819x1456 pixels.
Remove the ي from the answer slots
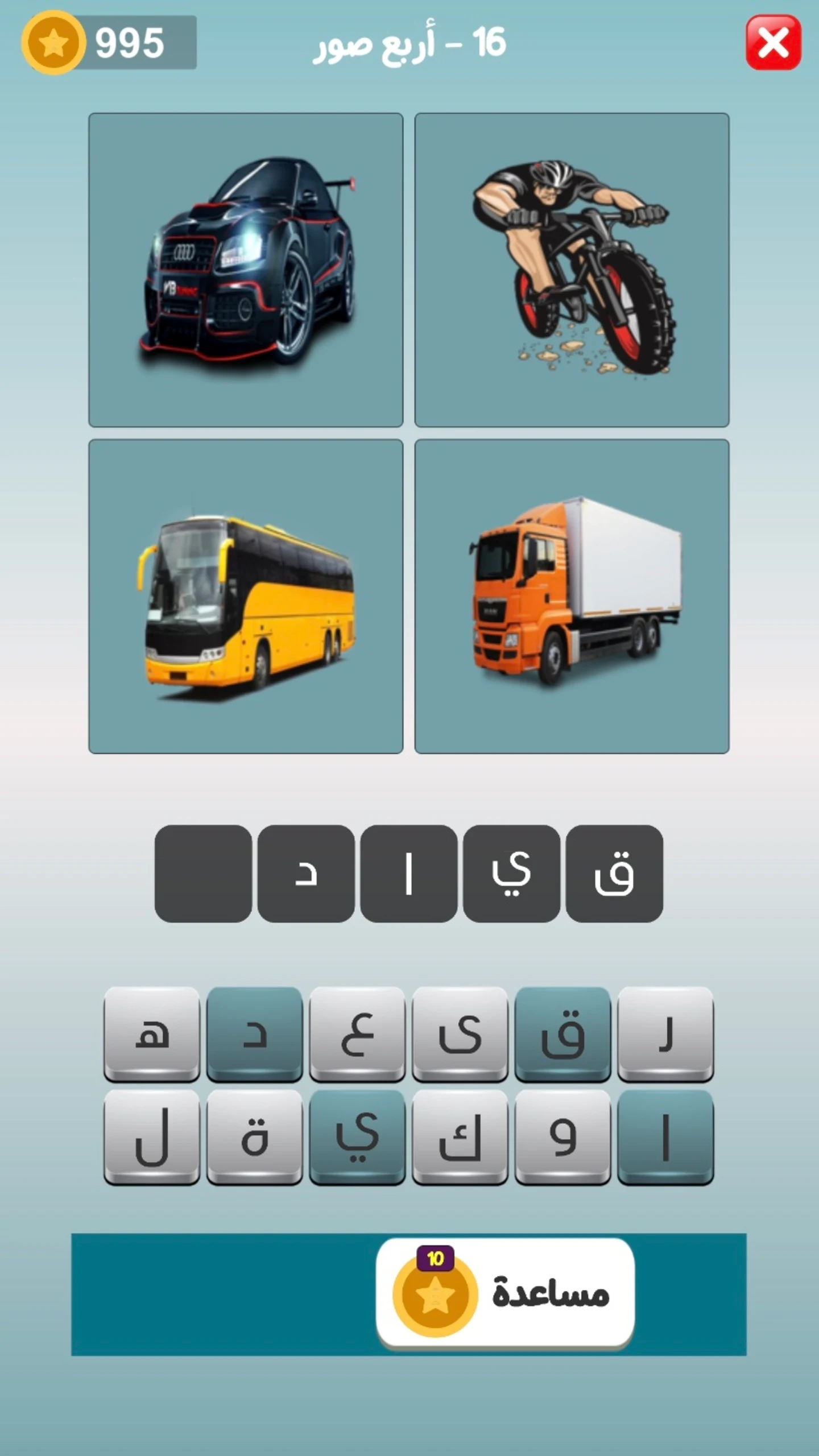511,874
